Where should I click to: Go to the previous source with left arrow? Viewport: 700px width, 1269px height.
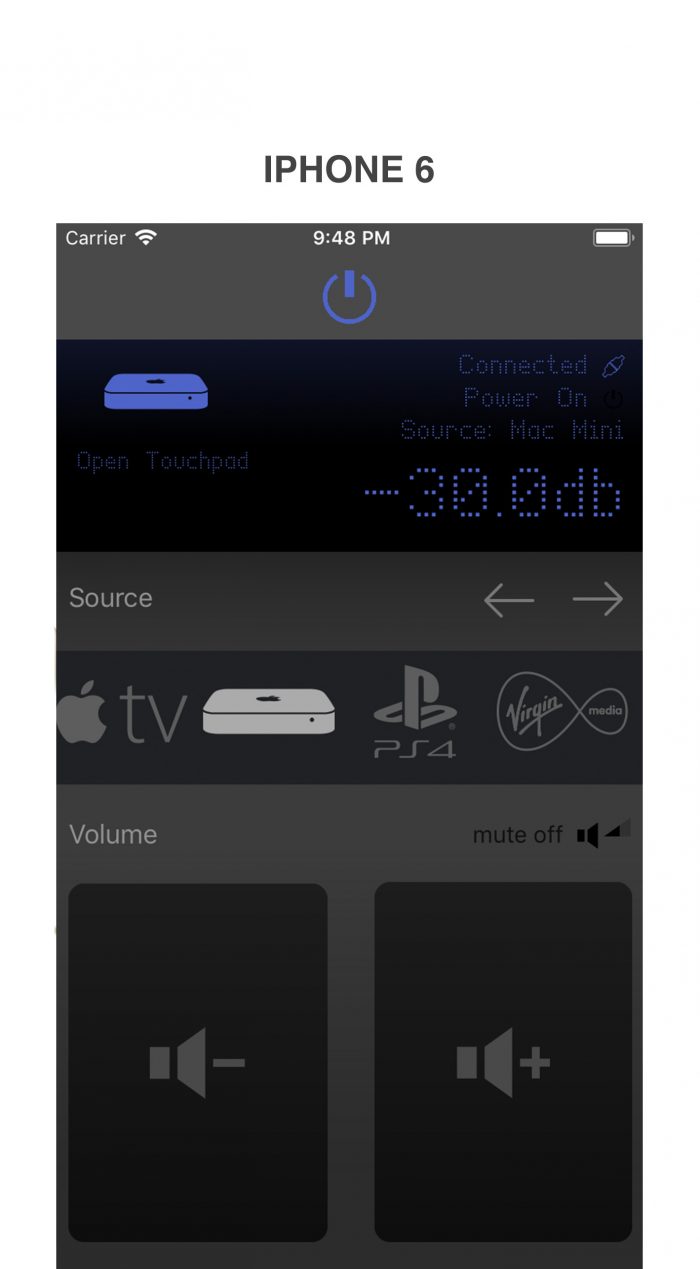pyautogui.click(x=509, y=600)
